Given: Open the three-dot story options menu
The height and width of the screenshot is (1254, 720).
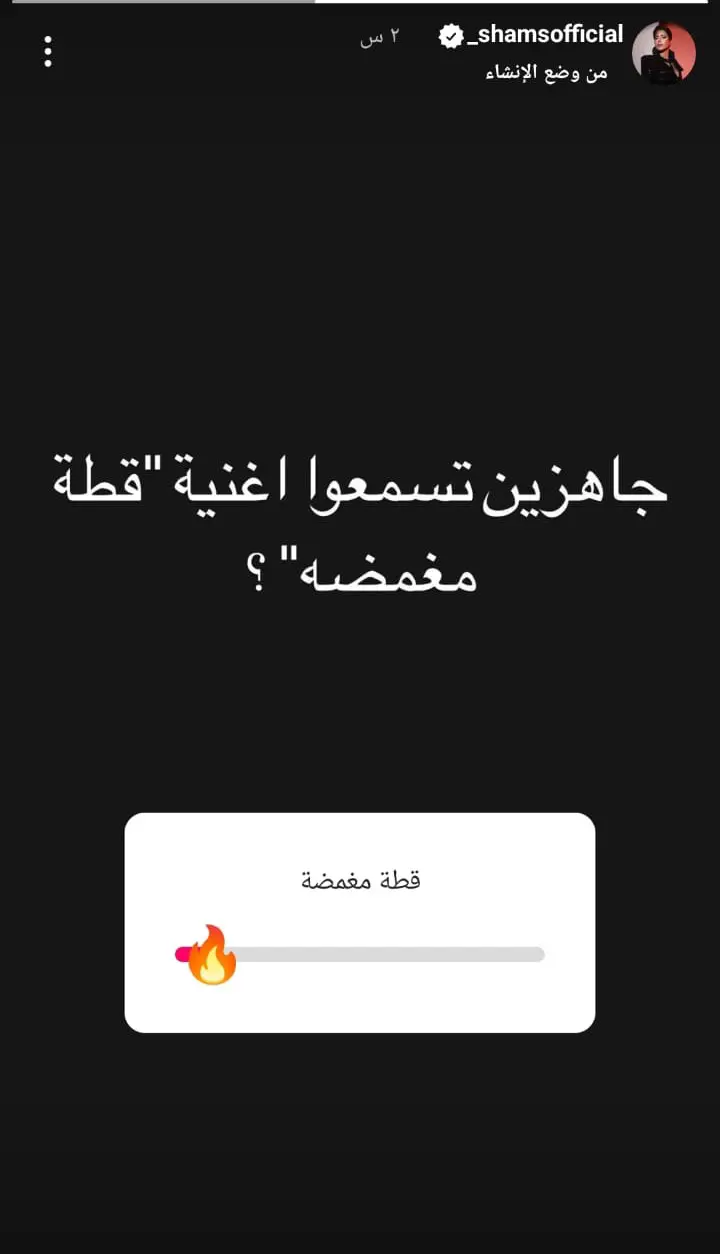Looking at the screenshot, I should click(47, 52).
